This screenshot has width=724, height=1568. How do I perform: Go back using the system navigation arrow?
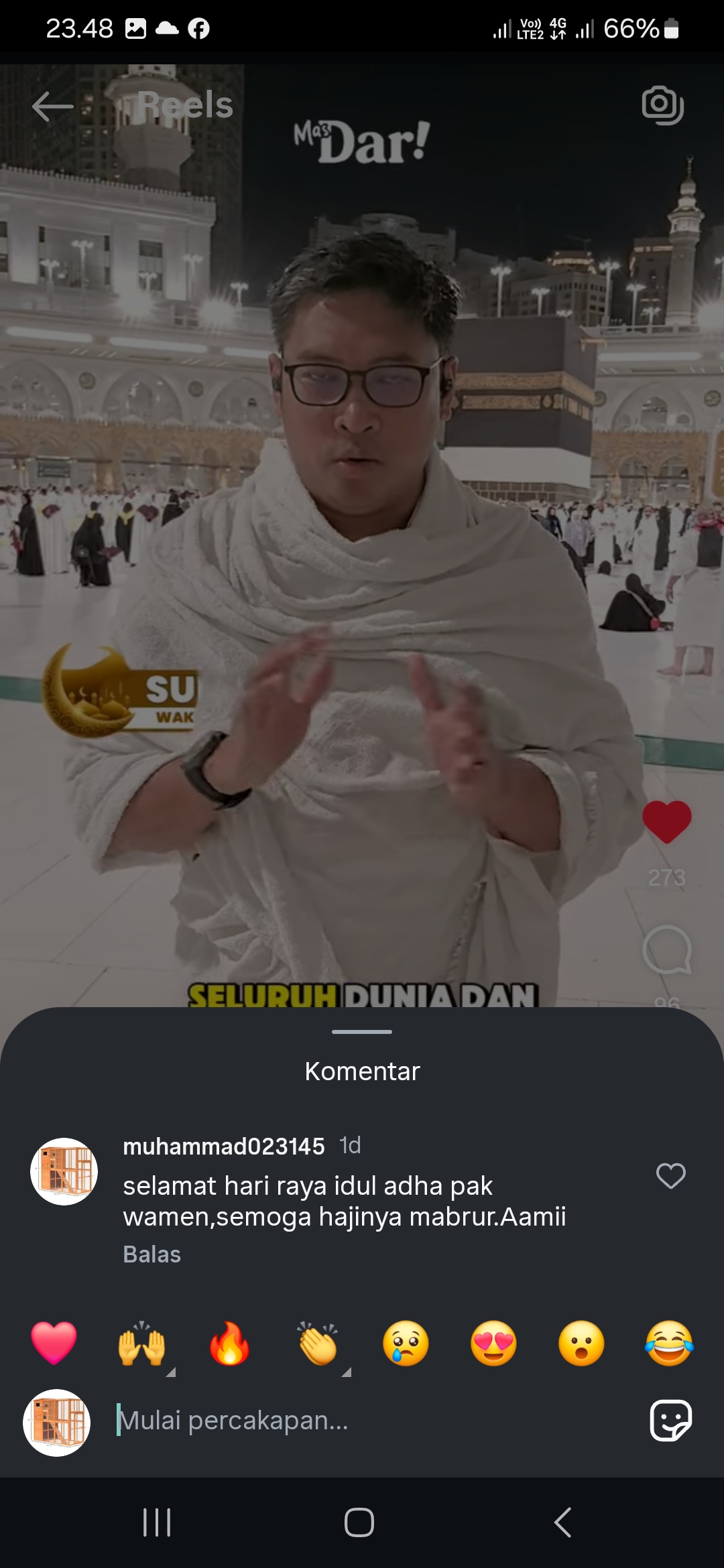(x=563, y=1522)
